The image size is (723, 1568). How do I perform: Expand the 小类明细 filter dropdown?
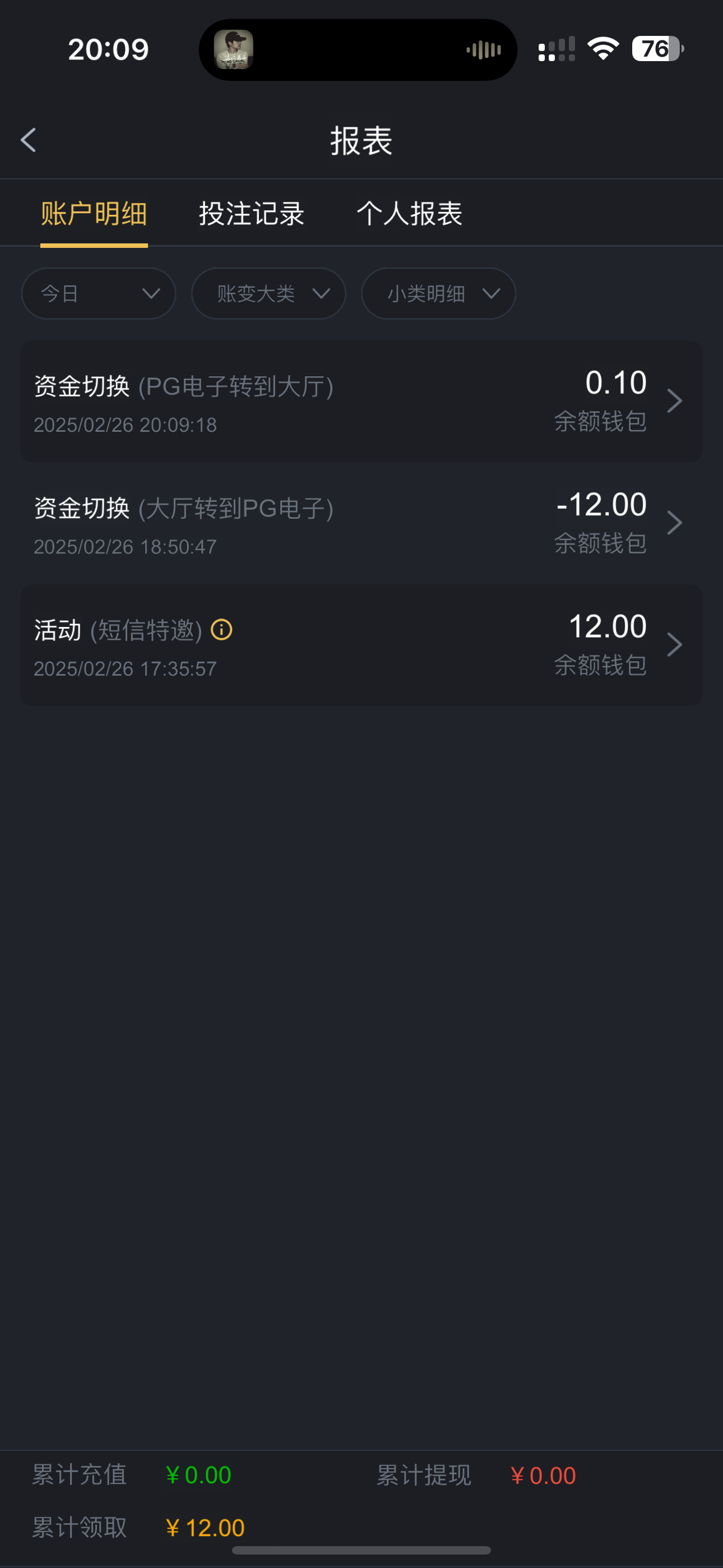coord(438,294)
